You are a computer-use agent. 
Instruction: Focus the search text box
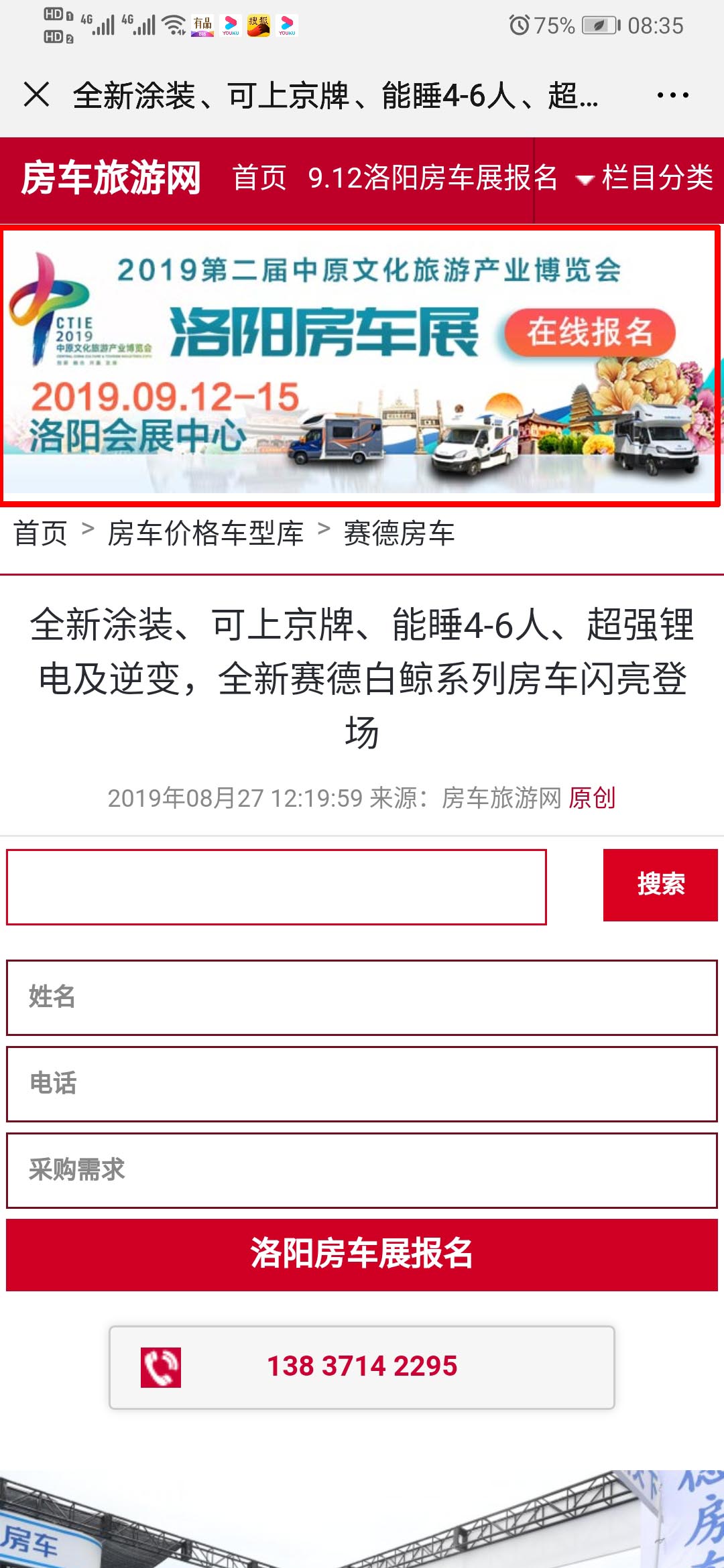coord(276,887)
